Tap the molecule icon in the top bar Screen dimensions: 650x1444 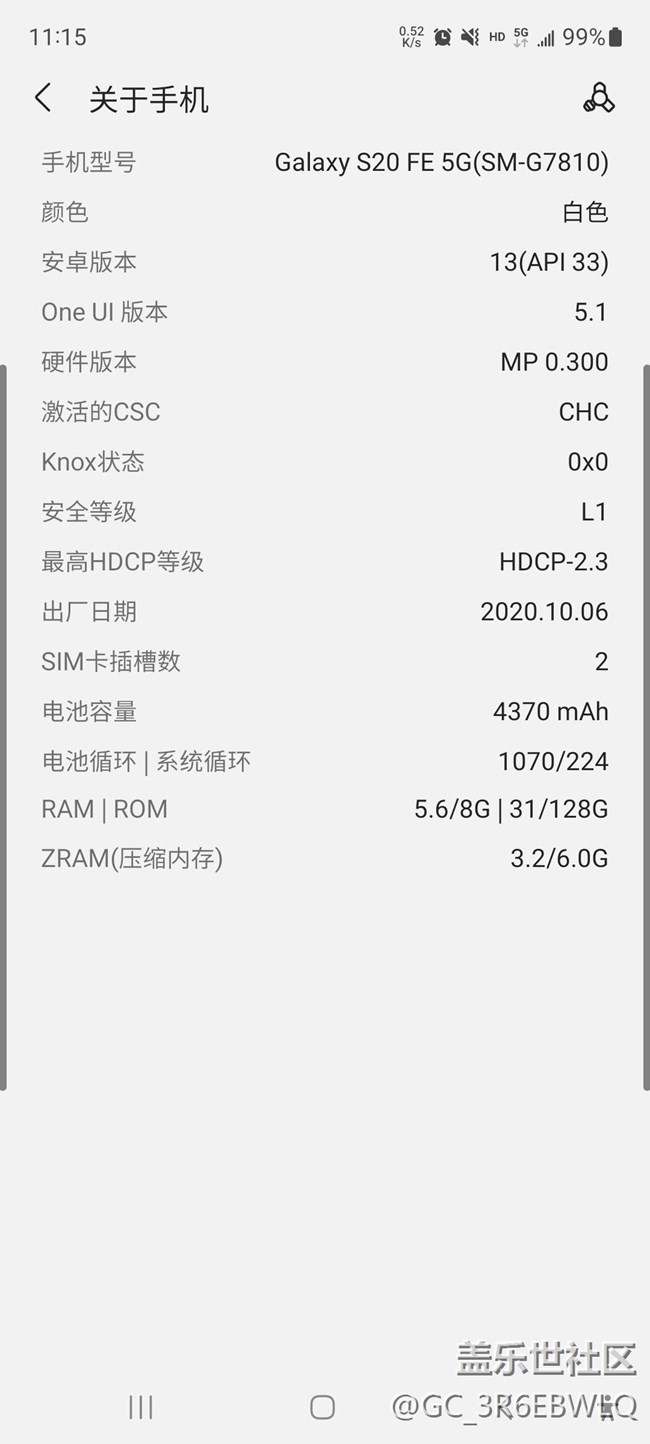pyautogui.click(x=598, y=98)
